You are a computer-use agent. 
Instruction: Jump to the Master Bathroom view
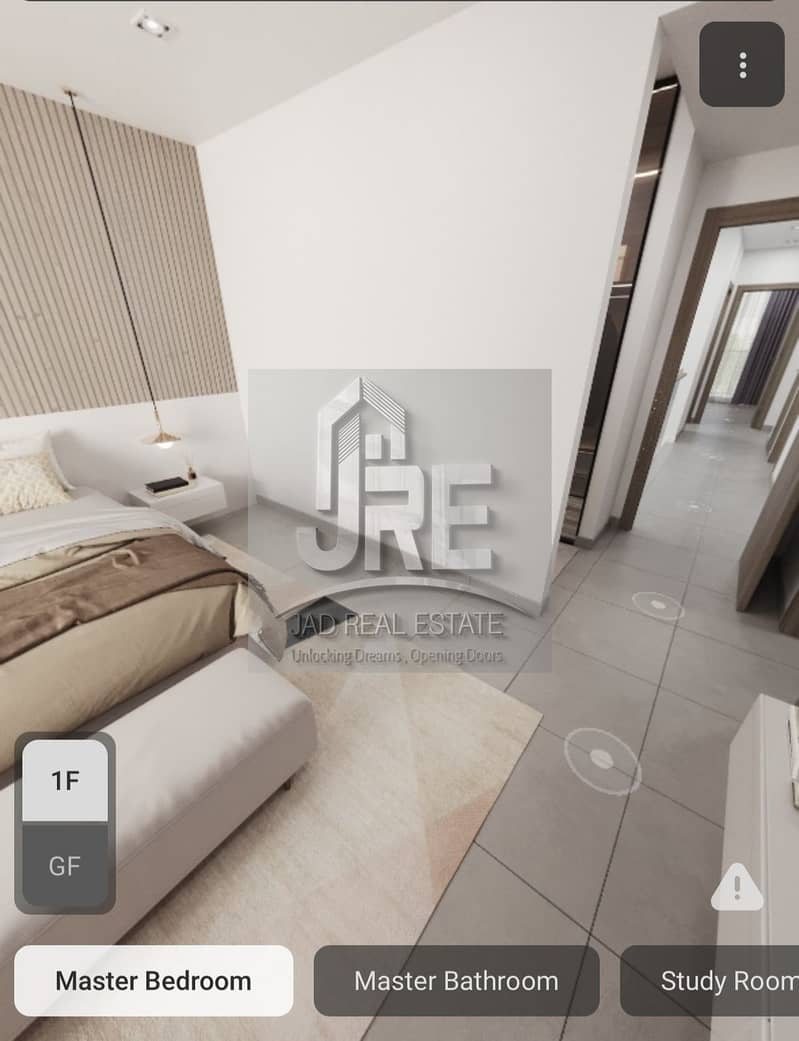pos(456,981)
